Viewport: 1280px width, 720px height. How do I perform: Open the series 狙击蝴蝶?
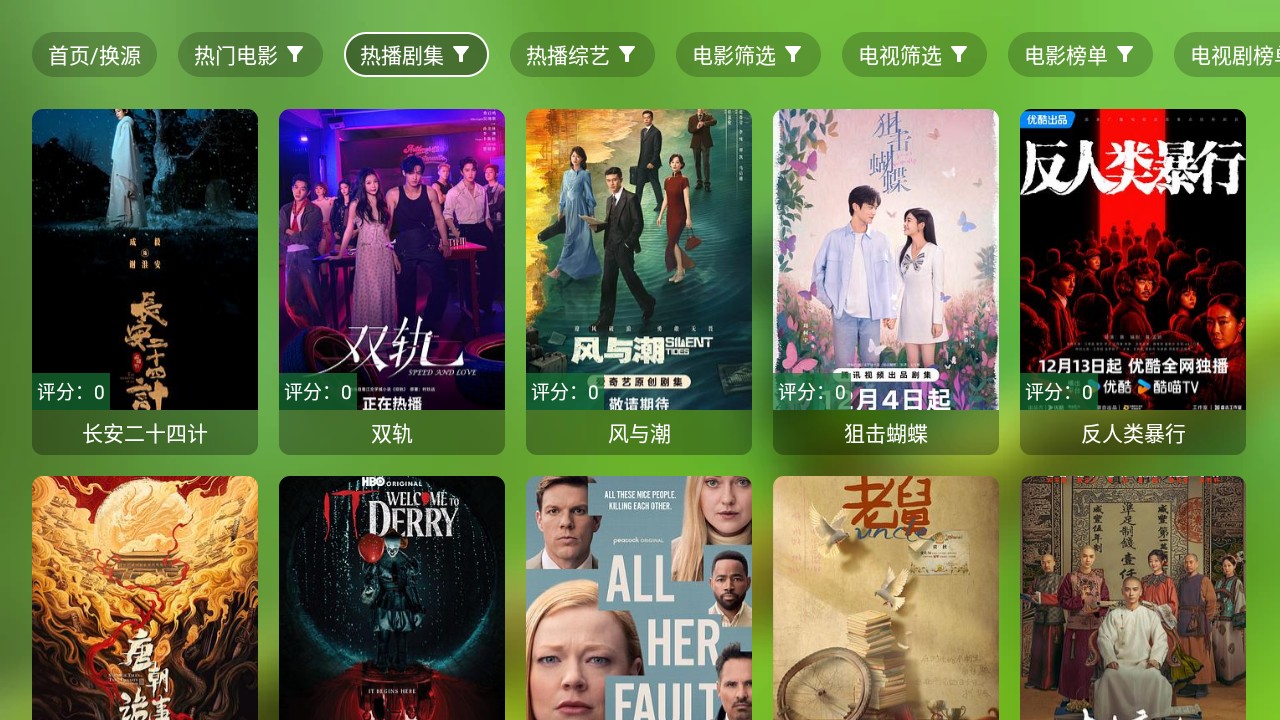coord(886,280)
